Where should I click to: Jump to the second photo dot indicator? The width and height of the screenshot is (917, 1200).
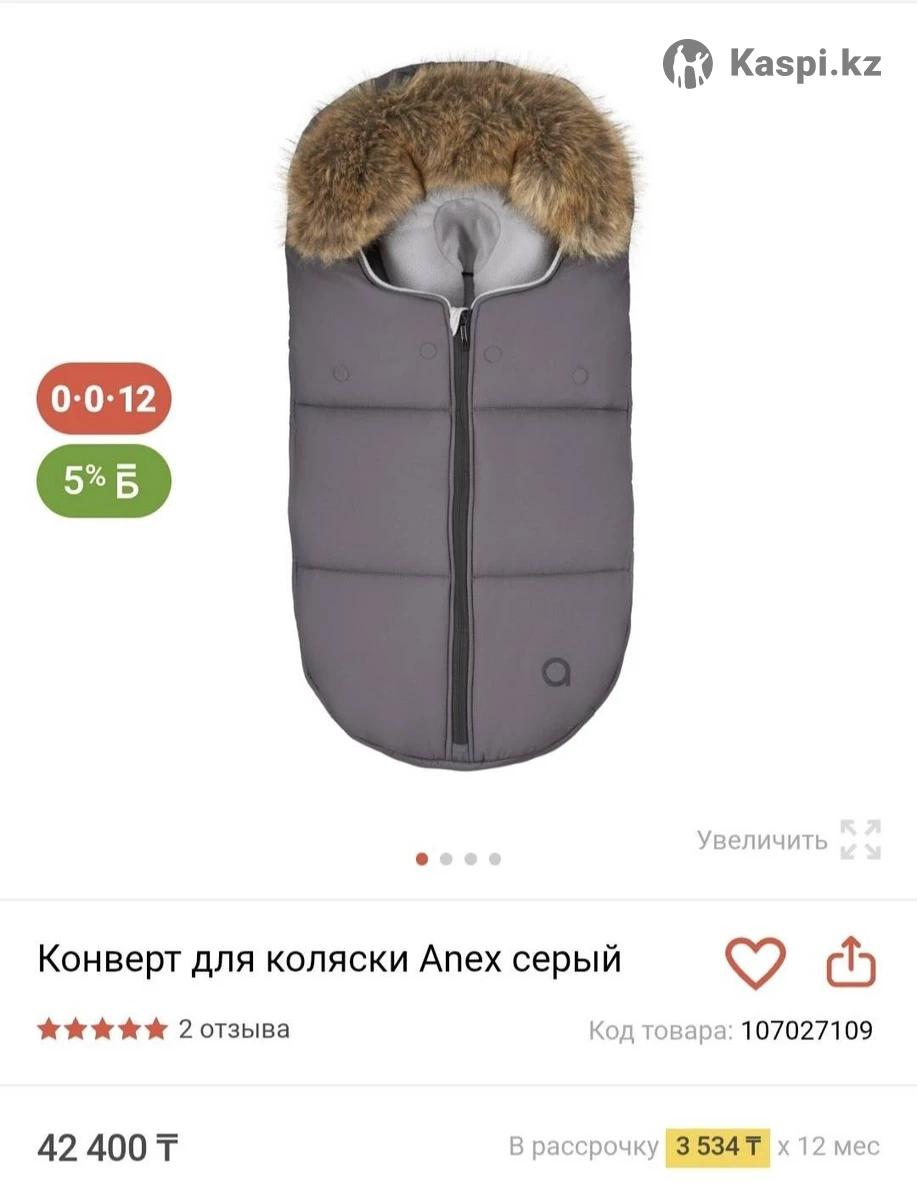pos(446,859)
